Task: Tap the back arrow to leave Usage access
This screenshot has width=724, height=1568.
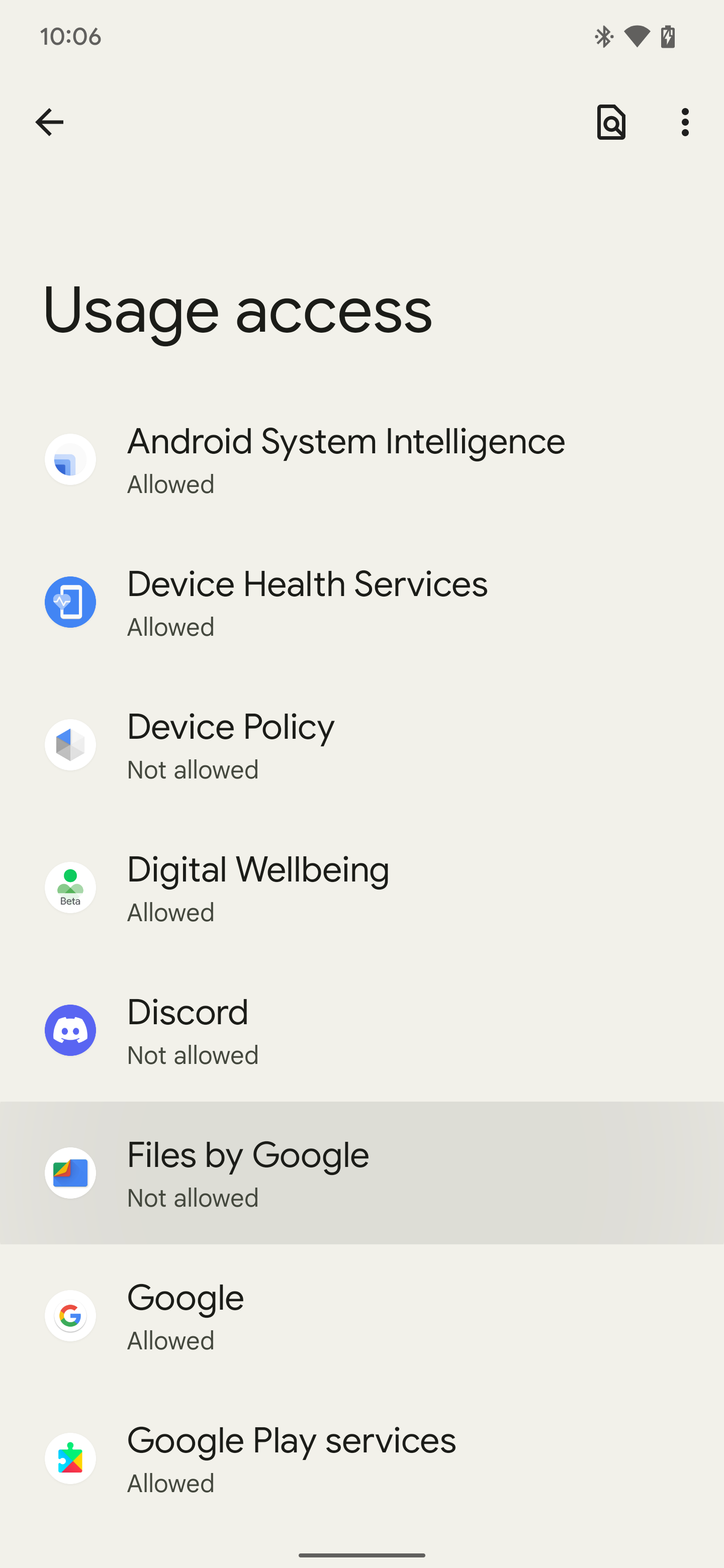Action: click(49, 122)
